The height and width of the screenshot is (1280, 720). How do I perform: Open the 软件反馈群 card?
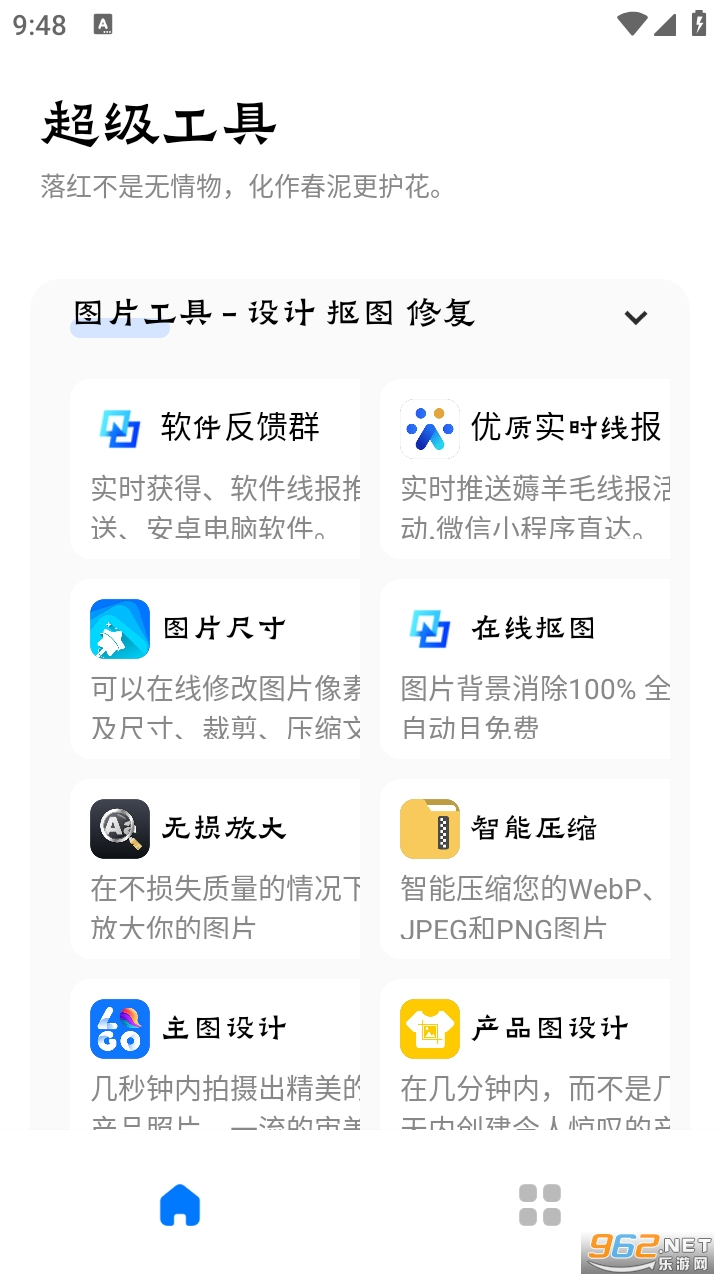coord(215,469)
